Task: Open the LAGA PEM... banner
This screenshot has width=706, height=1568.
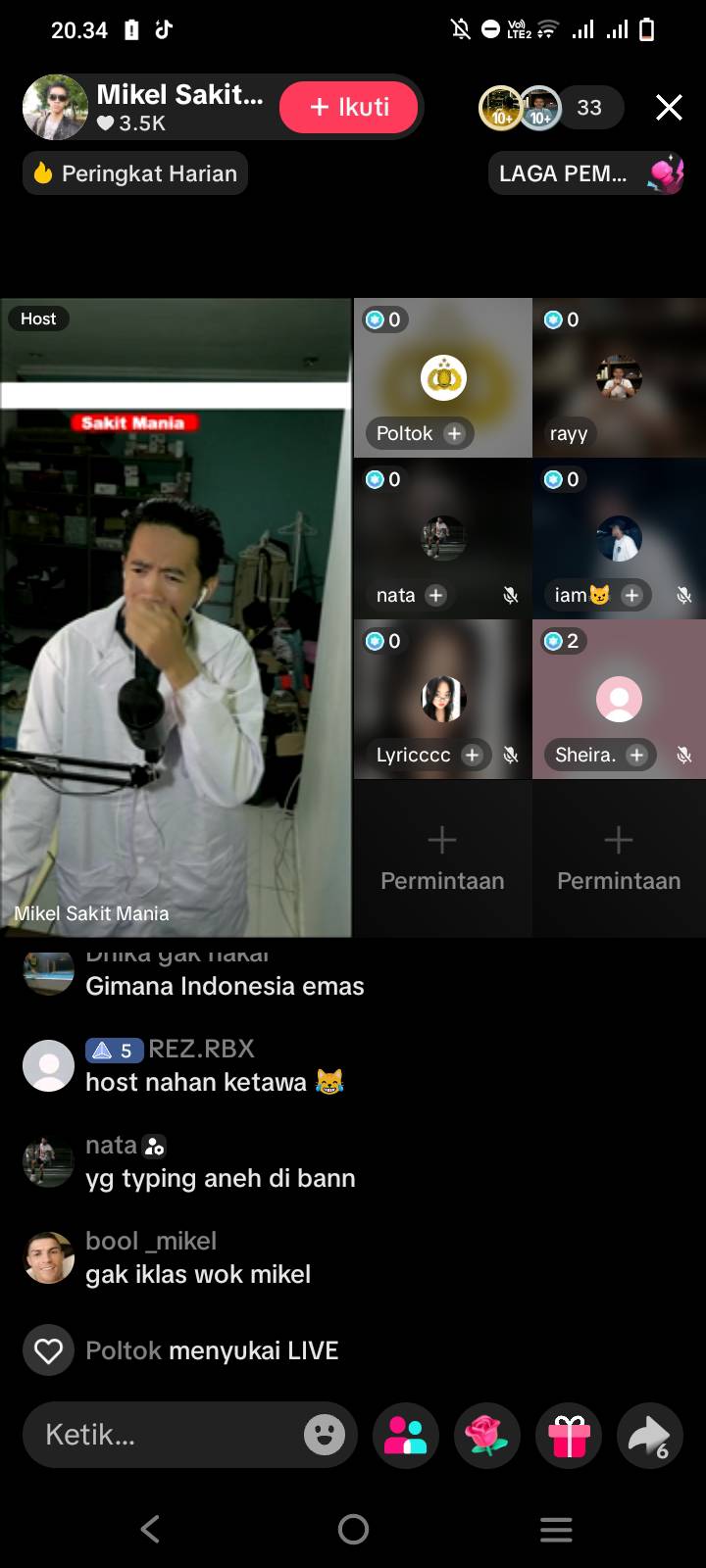Action: 586,173
